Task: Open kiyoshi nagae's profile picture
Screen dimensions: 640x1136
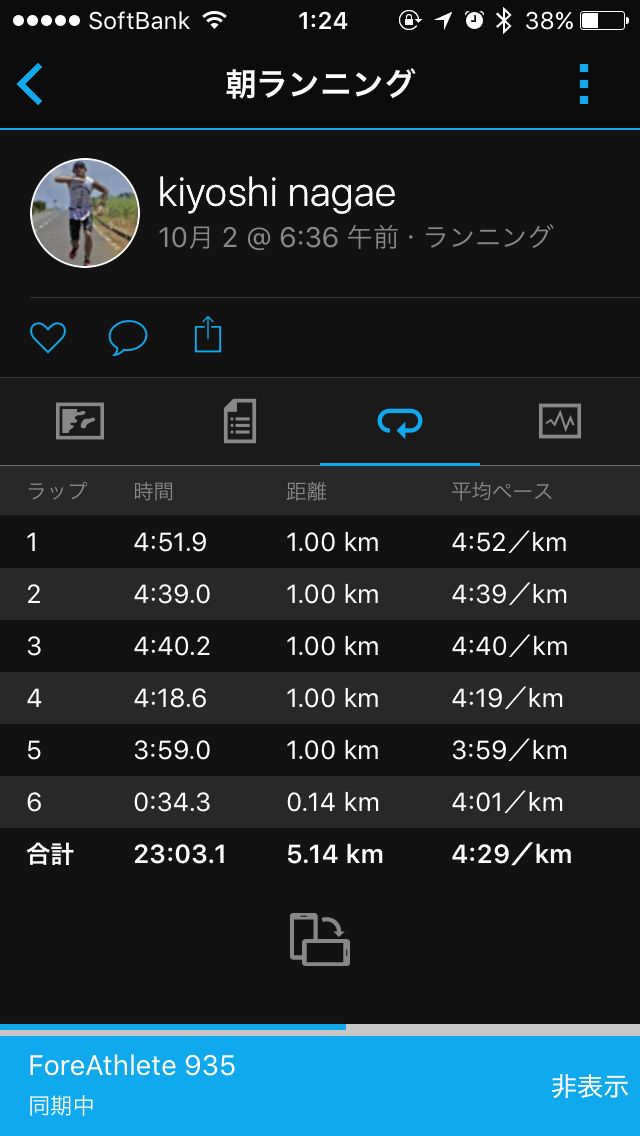Action: coord(85,213)
